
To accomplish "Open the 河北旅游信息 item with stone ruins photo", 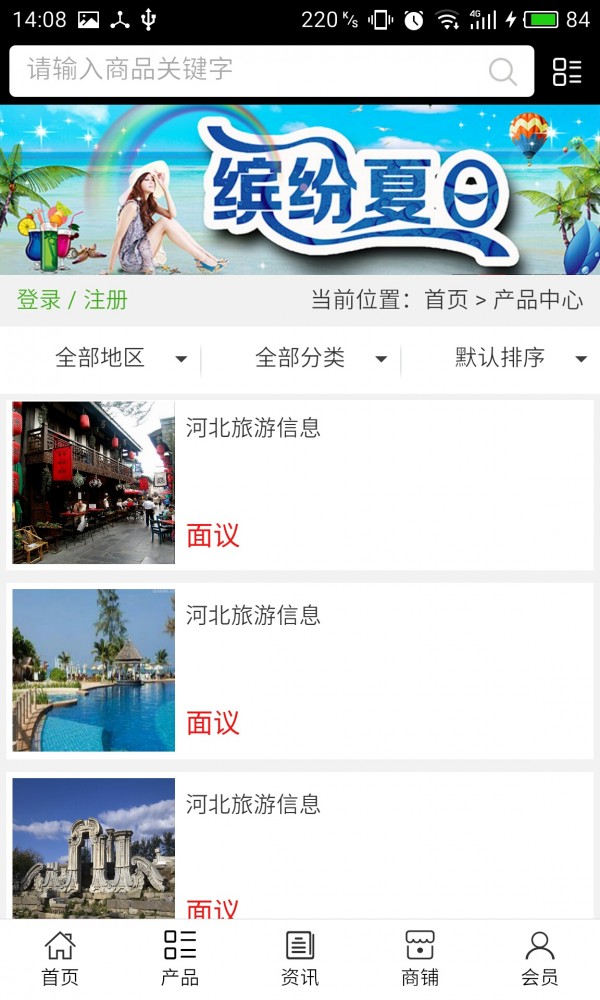I will coord(300,850).
